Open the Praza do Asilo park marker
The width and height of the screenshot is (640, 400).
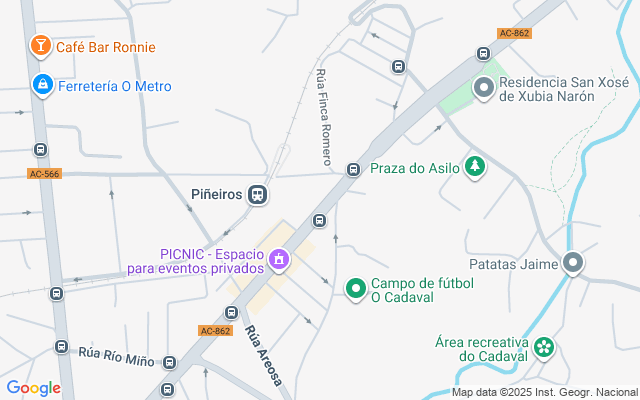coord(477,167)
